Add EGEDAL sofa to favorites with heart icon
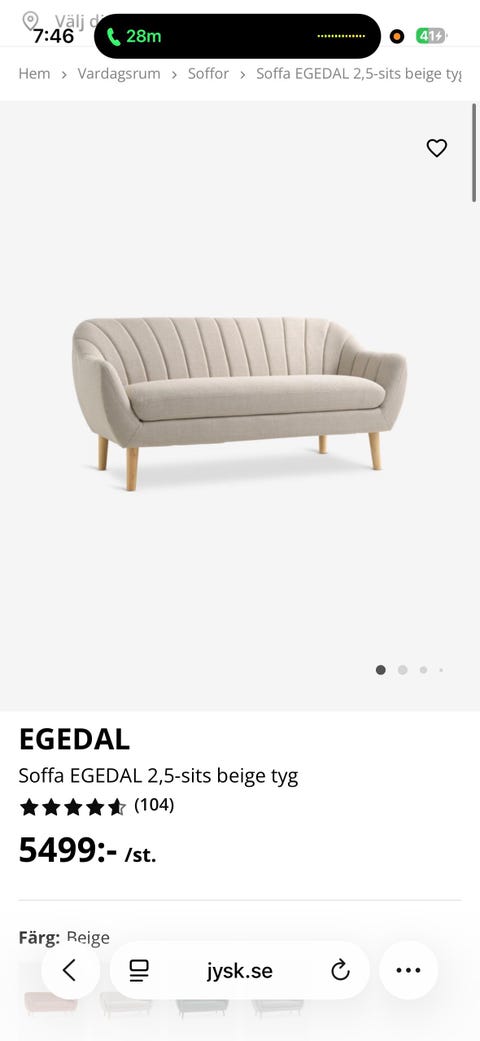The height and width of the screenshot is (1041, 480). point(436,148)
